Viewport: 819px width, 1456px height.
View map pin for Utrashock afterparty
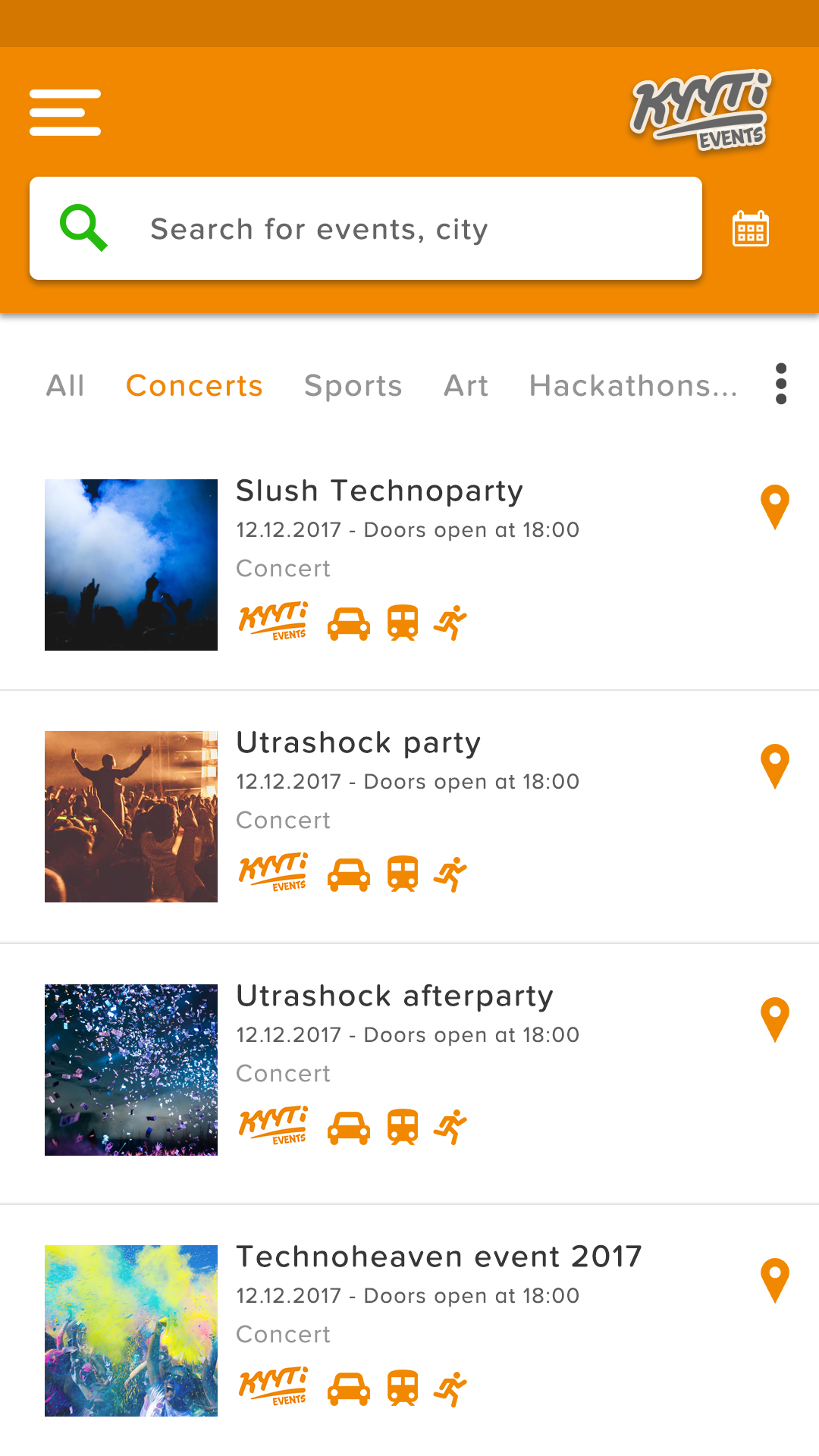[775, 1019]
